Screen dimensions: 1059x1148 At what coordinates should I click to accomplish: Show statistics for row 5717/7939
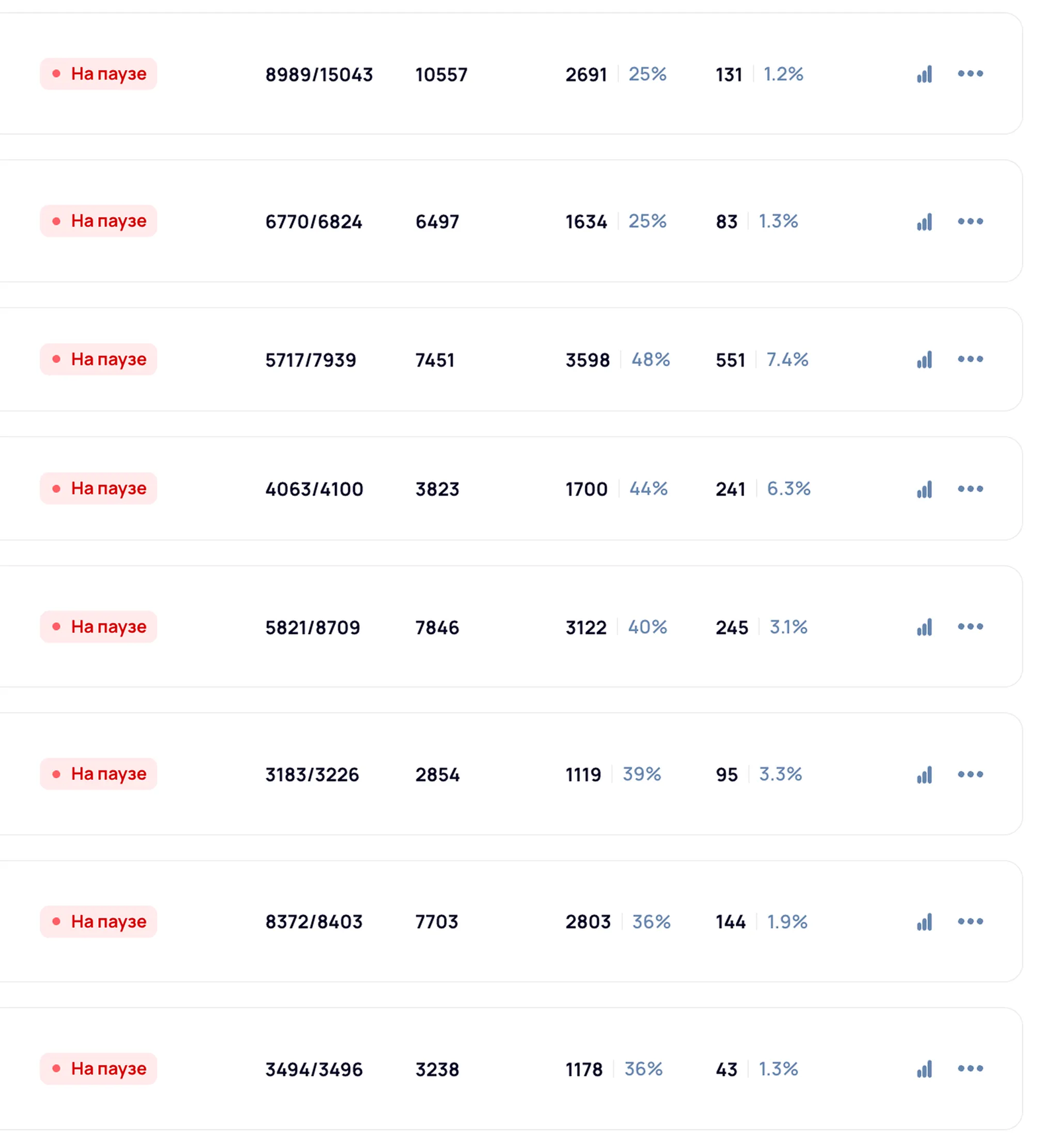(924, 359)
